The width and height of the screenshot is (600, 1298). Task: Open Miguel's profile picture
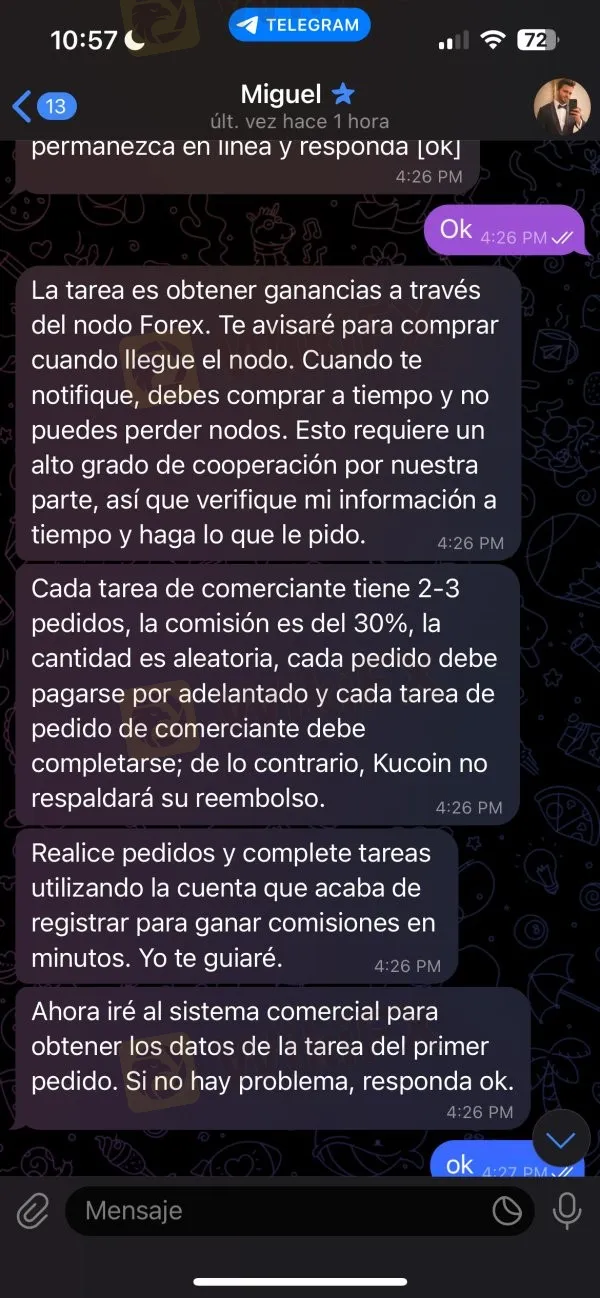562,105
